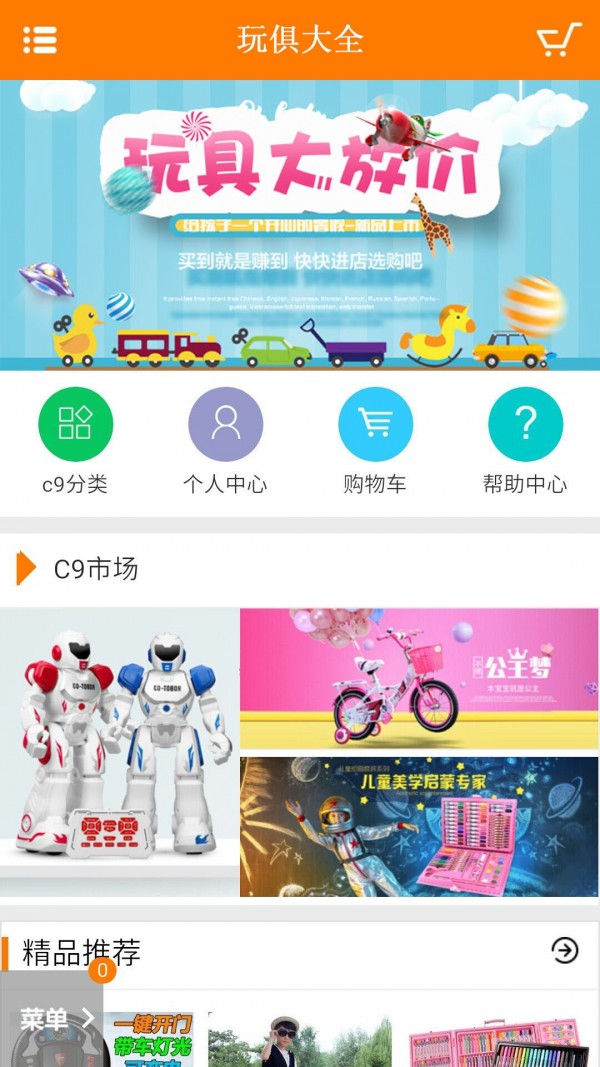View the robot toys tile
600x1067 pixels.
click(x=120, y=752)
